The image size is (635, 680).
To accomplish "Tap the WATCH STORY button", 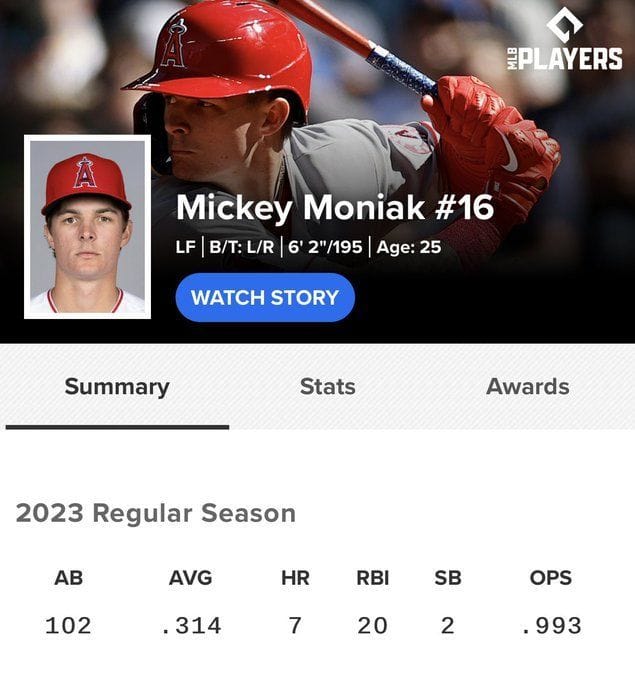I will (265, 297).
